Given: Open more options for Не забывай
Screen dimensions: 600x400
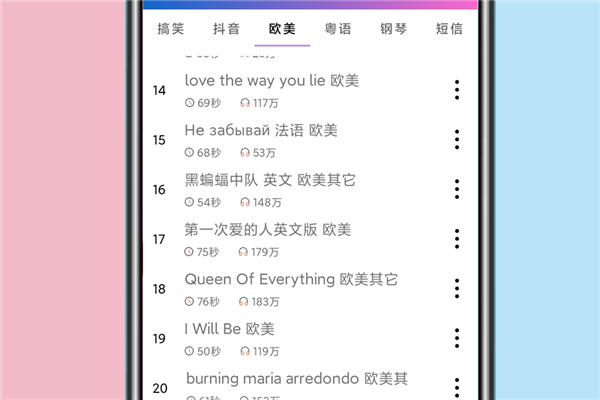Looking at the screenshot, I should [x=457, y=139].
